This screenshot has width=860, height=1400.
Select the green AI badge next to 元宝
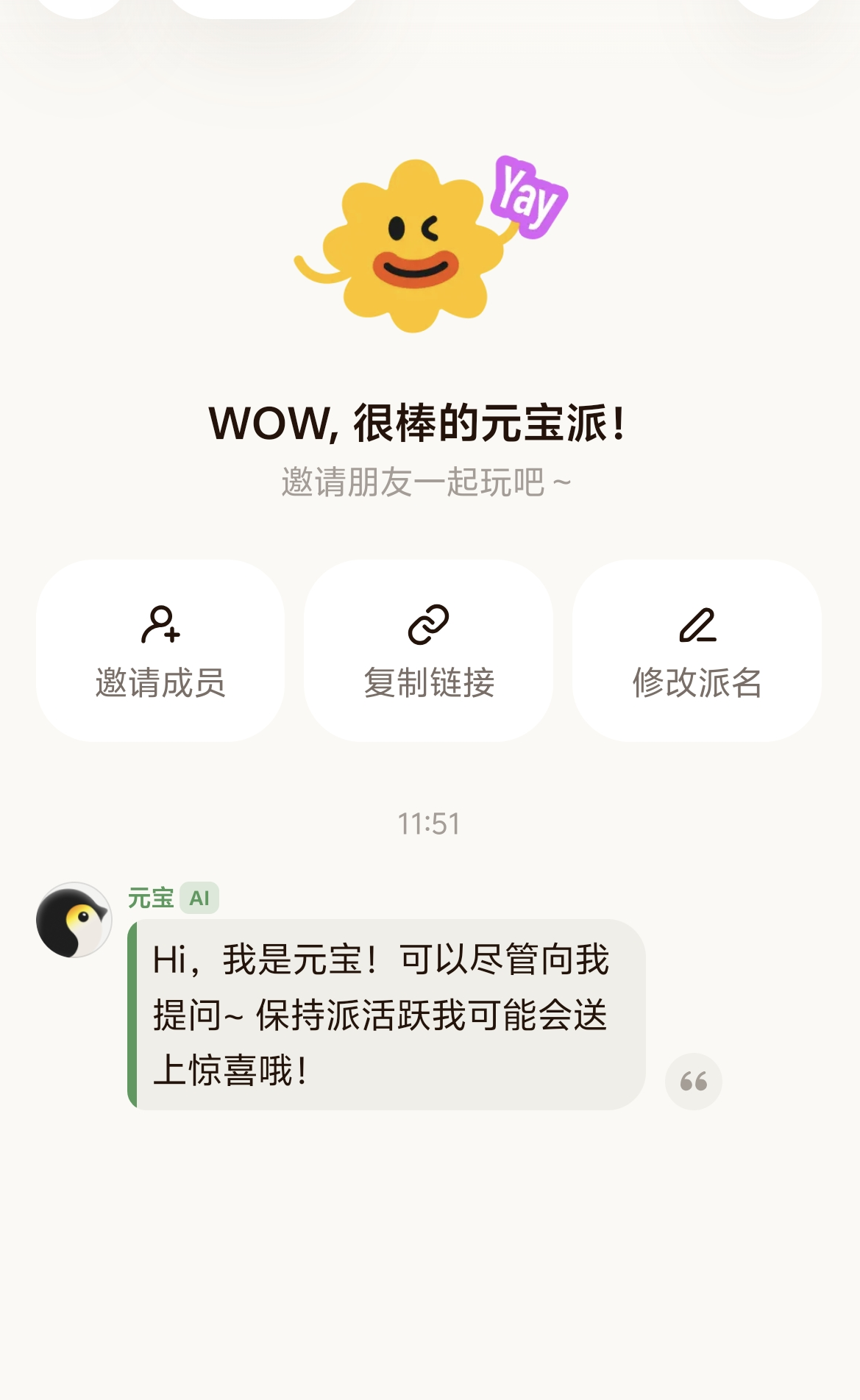201,899
